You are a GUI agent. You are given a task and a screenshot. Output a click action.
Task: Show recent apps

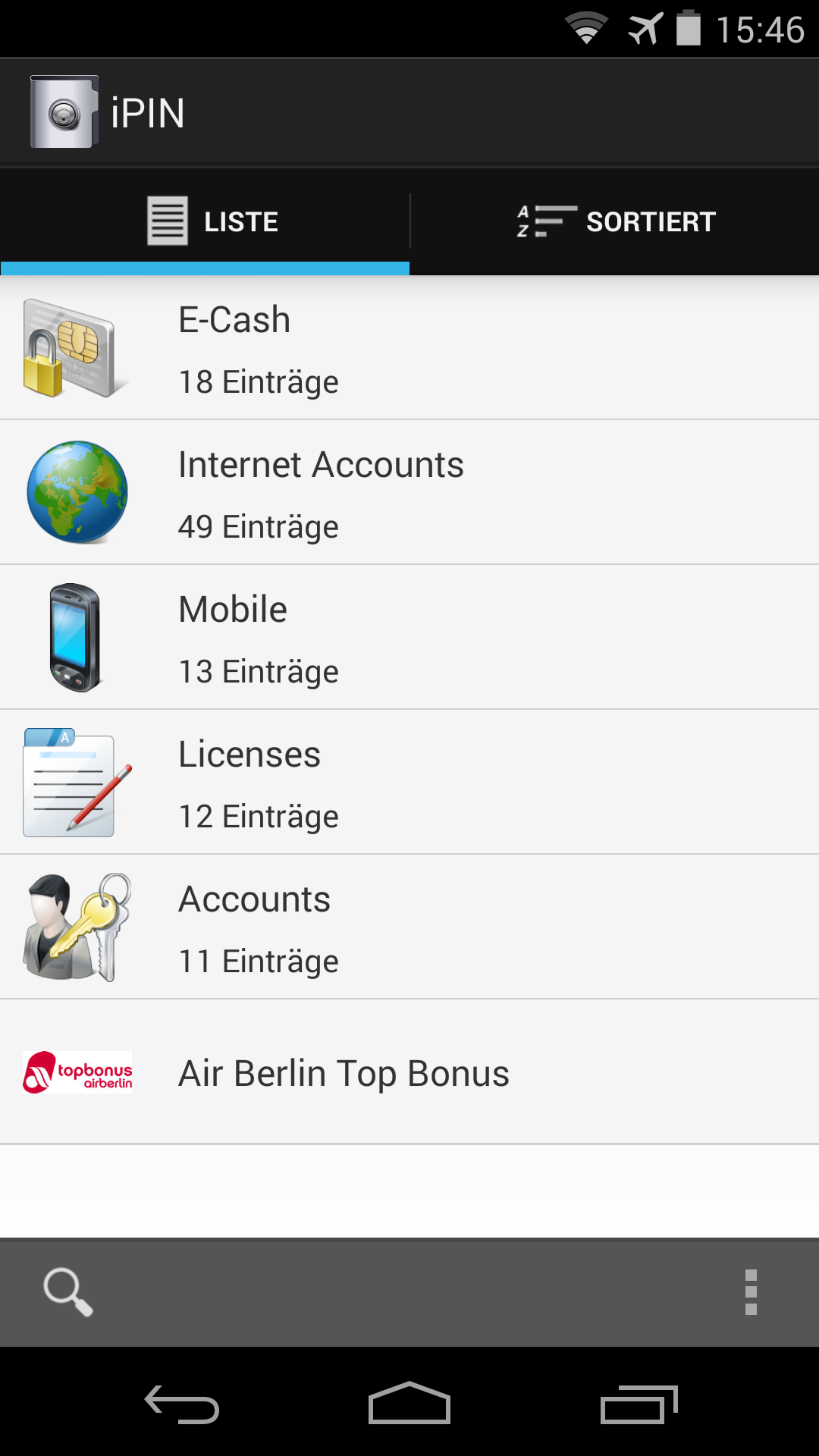639,1404
